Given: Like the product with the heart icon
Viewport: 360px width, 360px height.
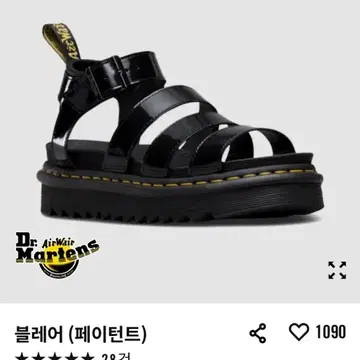Looking at the screenshot, I should 299,332.
